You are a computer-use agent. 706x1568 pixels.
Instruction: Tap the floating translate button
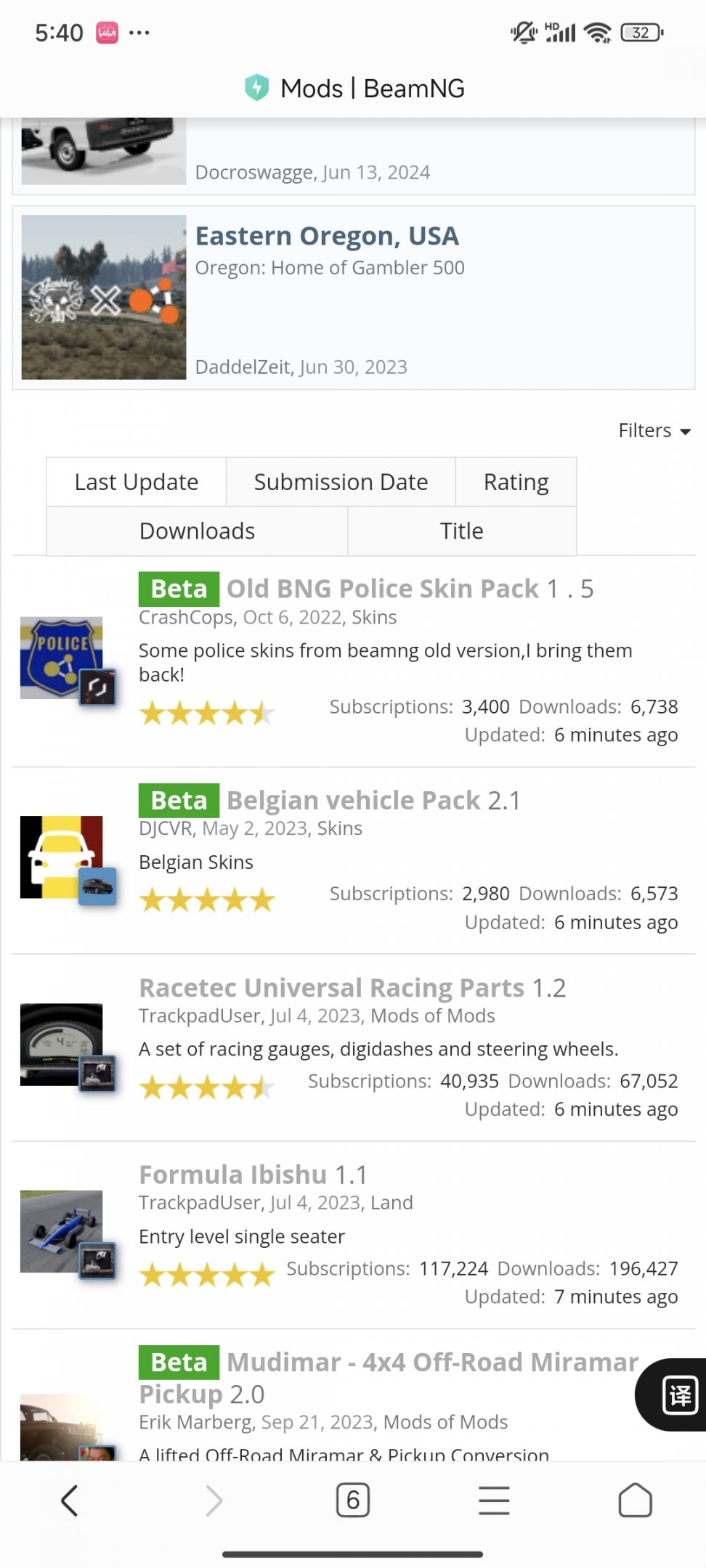coord(679,1395)
